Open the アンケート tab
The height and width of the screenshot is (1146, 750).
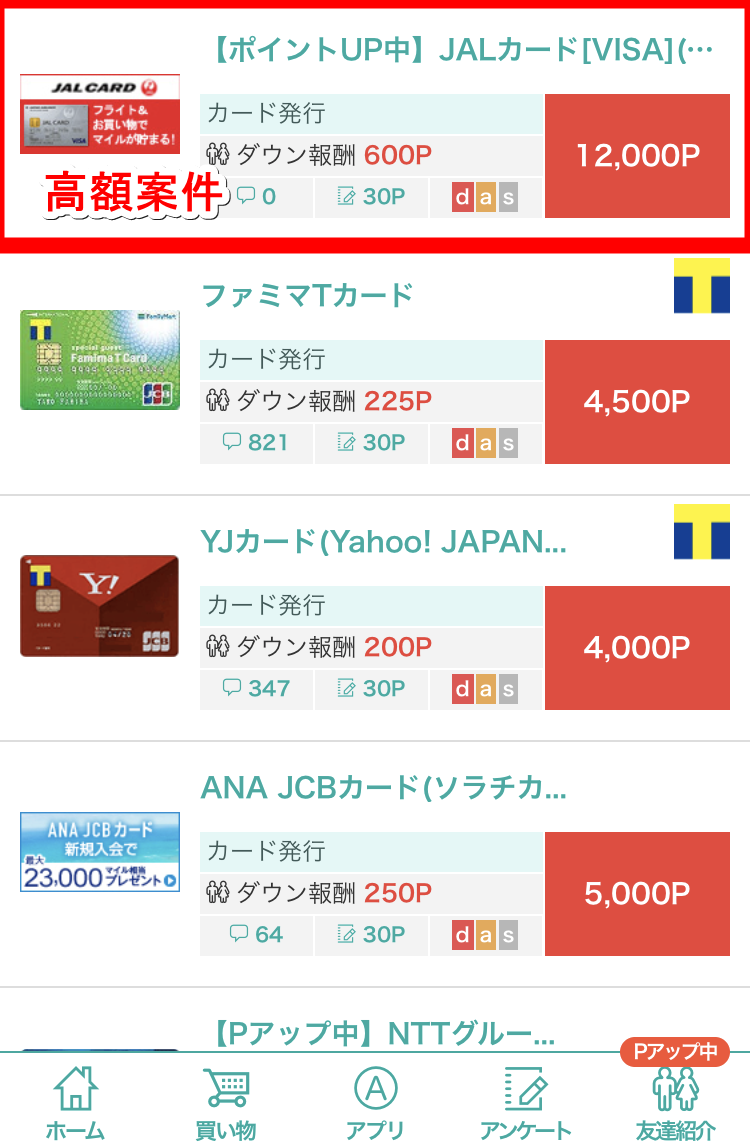[525, 1102]
